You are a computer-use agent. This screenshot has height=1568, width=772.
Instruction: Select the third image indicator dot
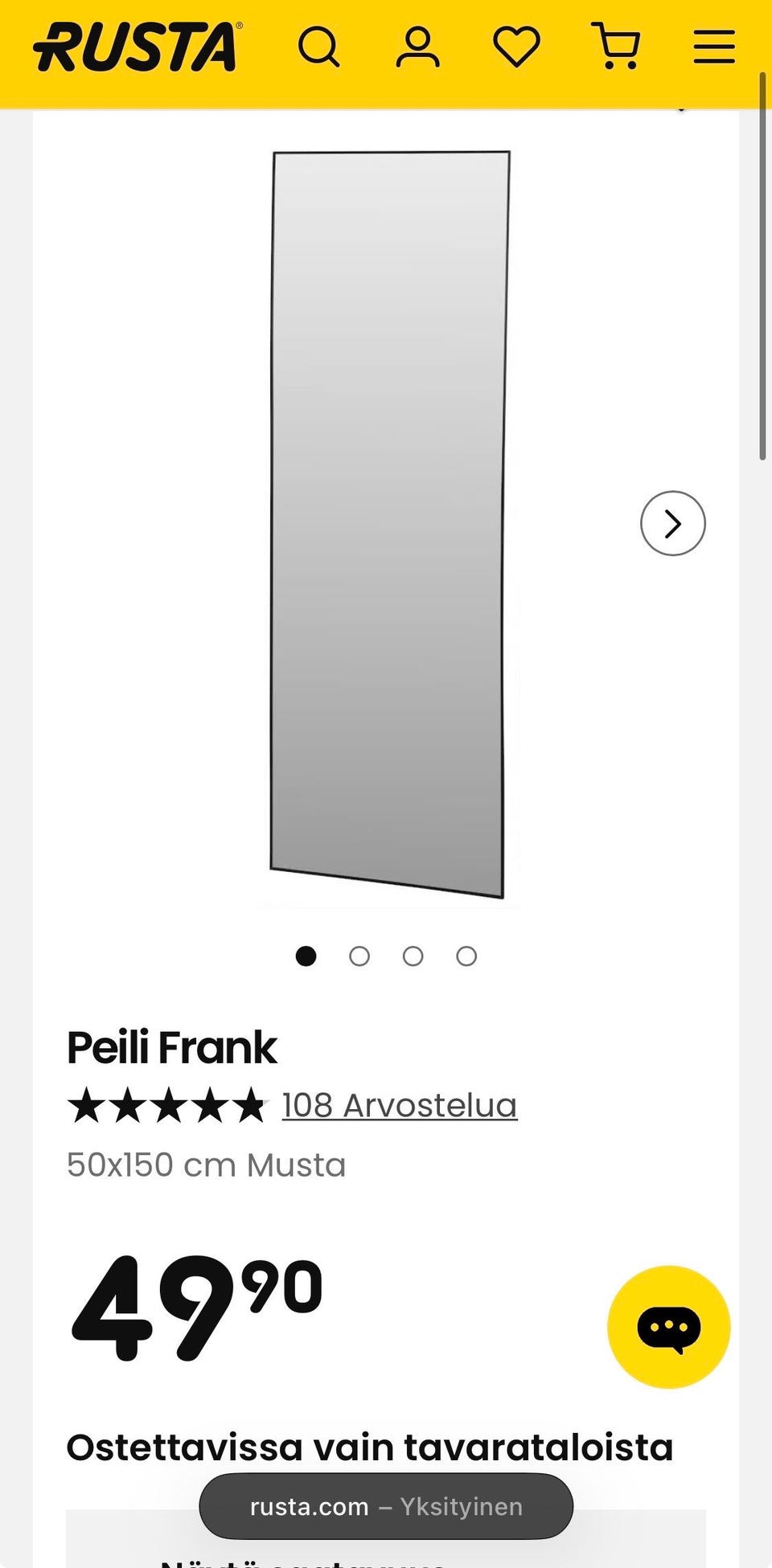pos(413,956)
